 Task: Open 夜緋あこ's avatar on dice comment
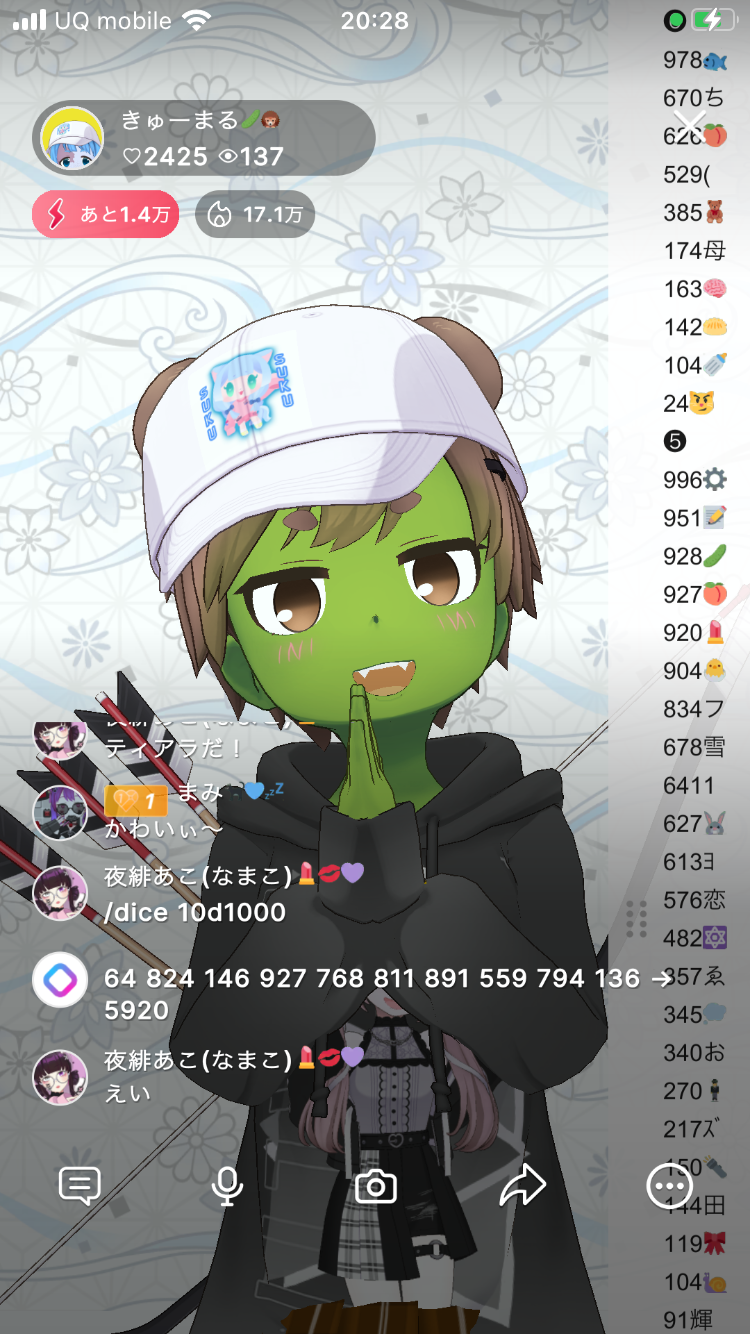point(60,893)
